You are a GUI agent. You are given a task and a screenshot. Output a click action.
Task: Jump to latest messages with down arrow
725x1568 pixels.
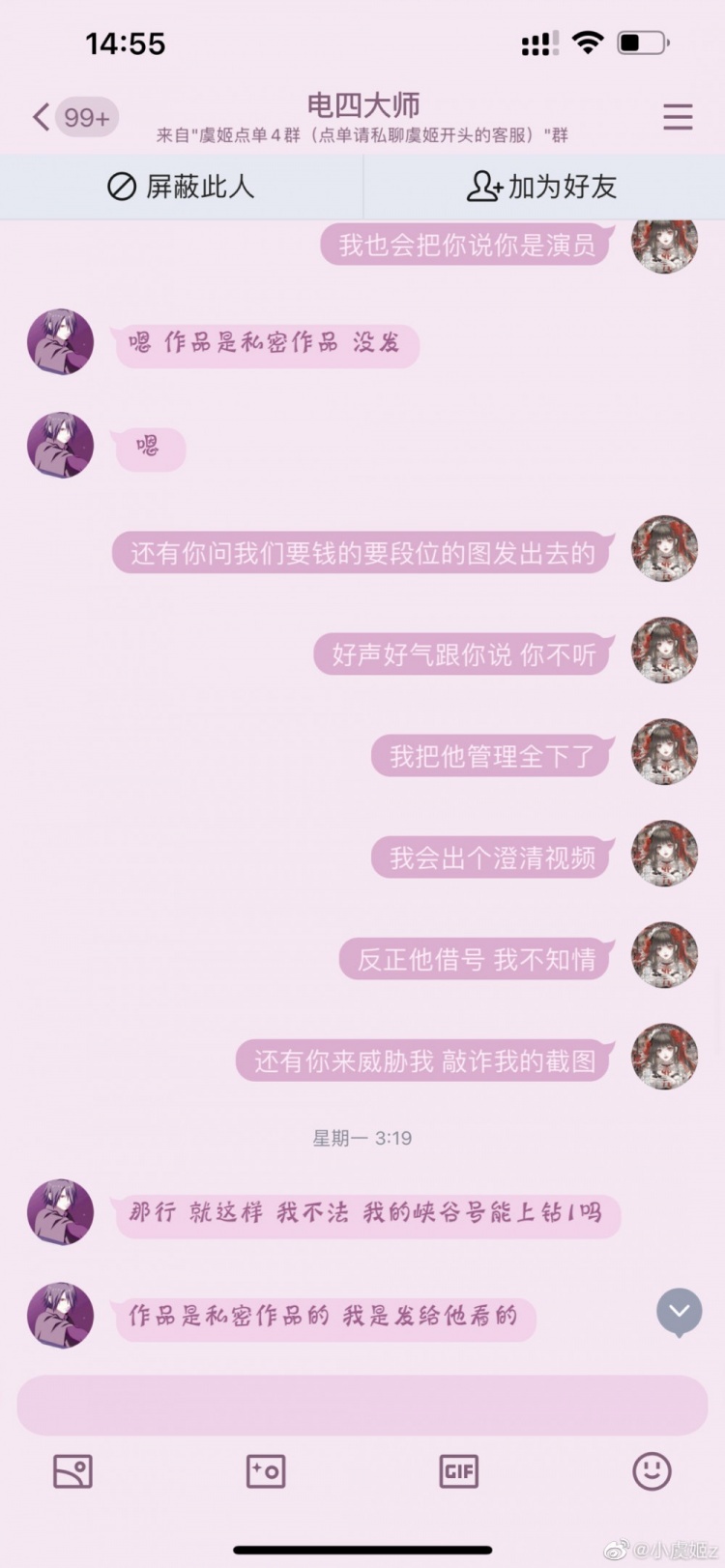point(679,1311)
